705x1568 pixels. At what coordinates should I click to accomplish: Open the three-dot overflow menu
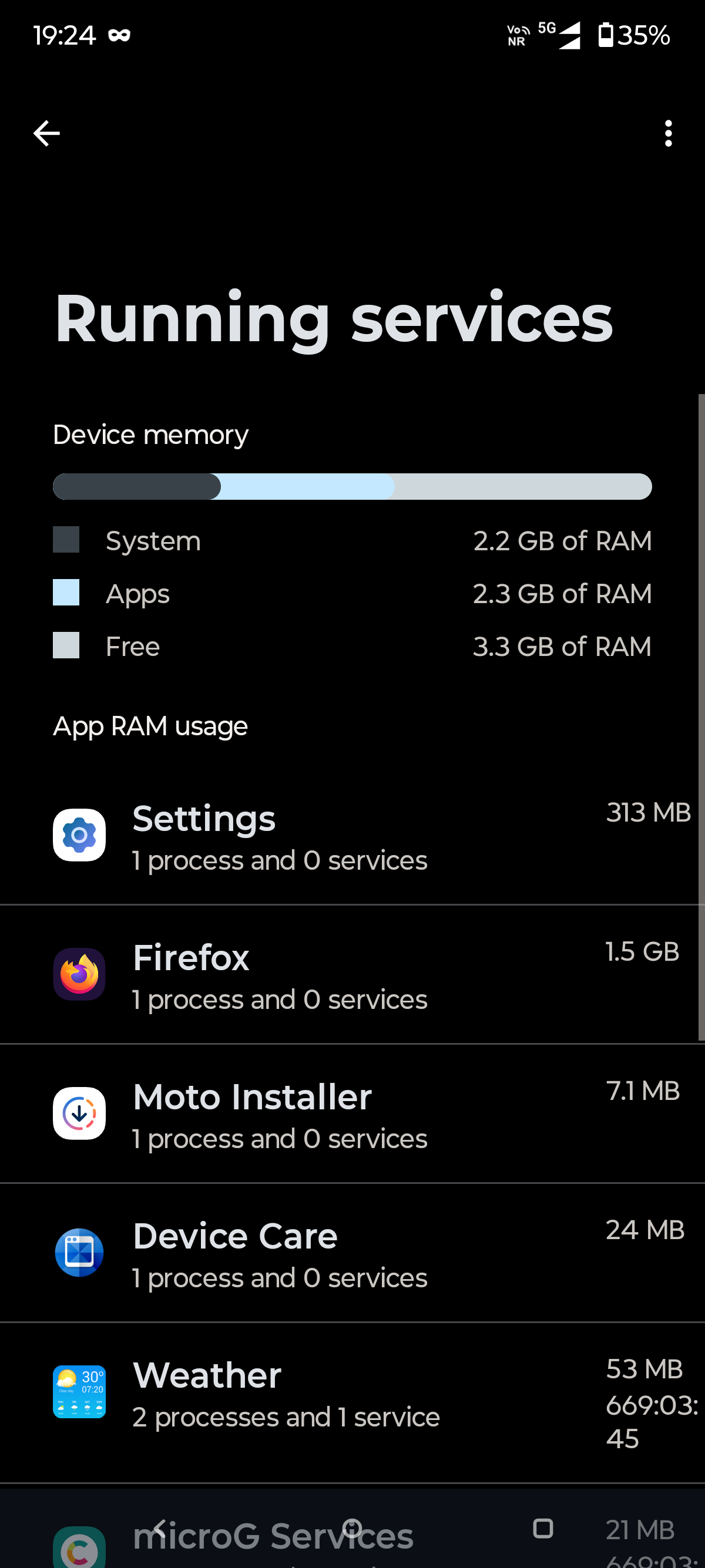tap(668, 133)
